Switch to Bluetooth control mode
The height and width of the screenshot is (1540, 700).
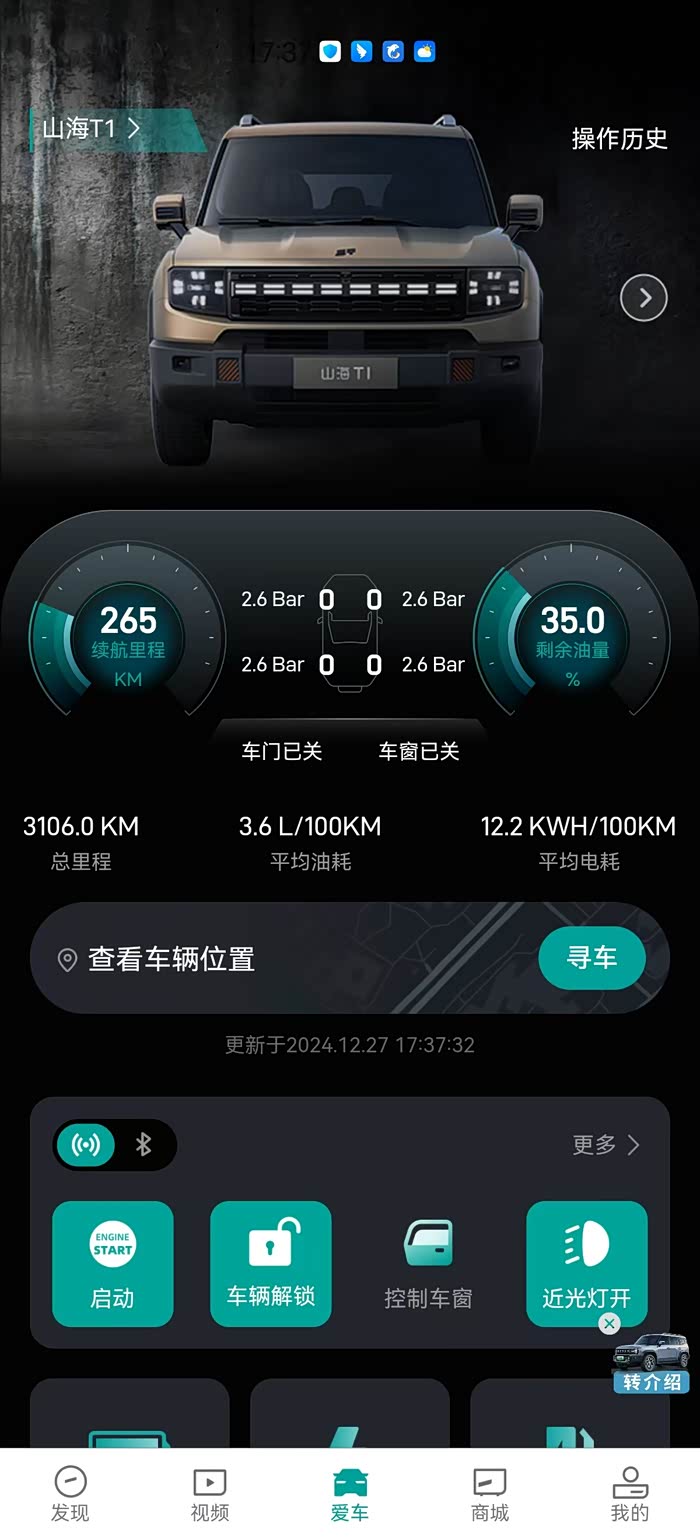[144, 1144]
